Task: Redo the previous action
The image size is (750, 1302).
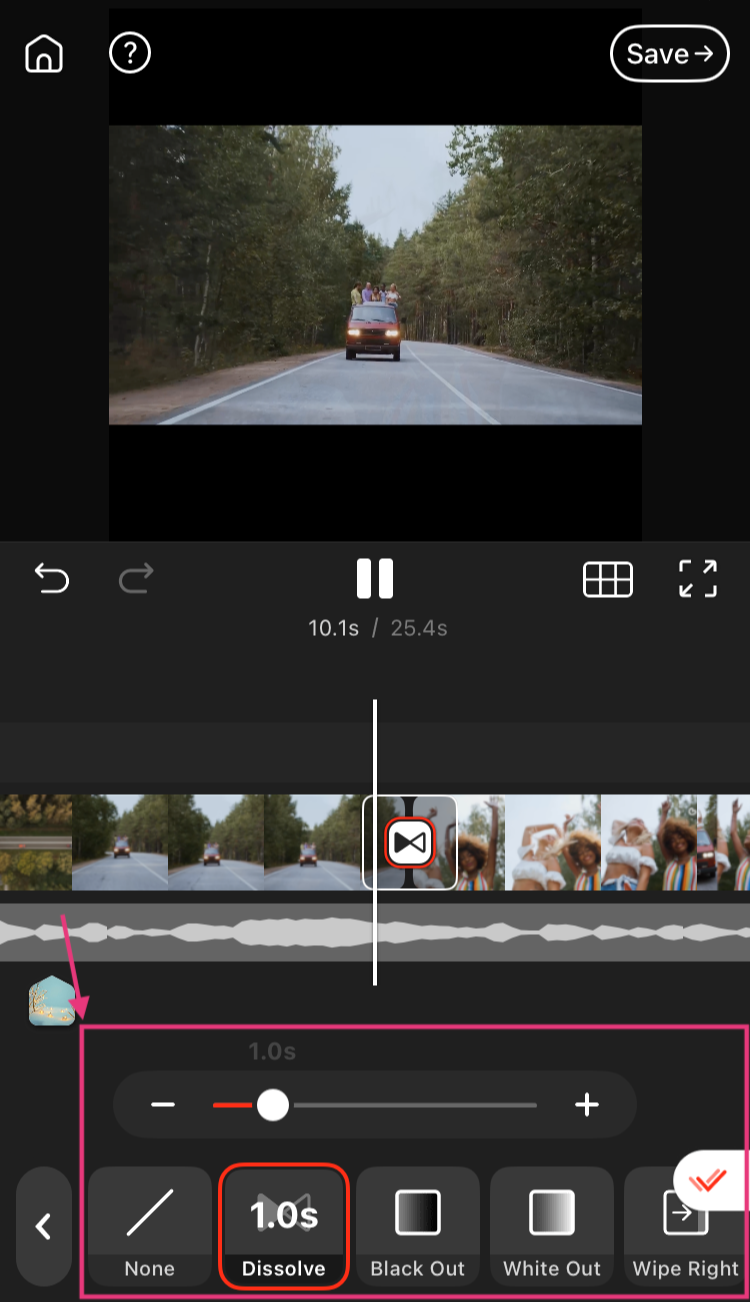Action: coord(136,578)
